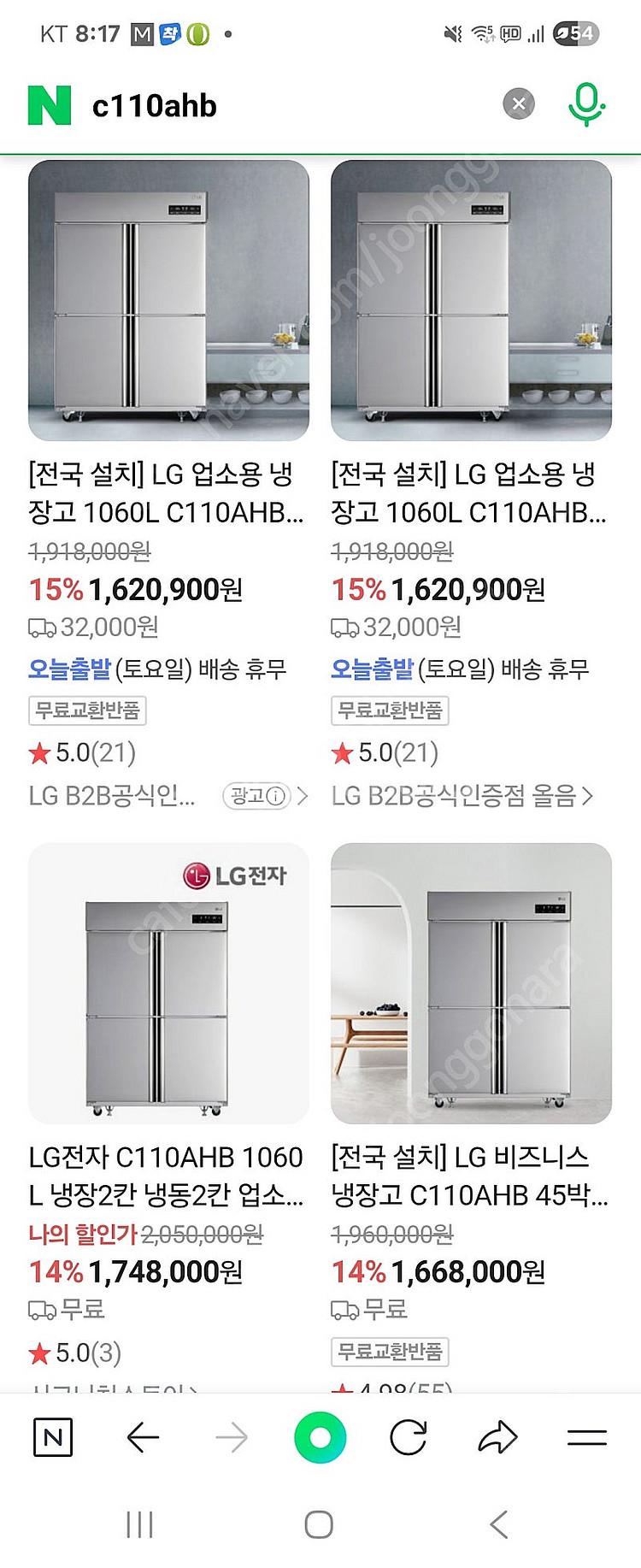The height and width of the screenshot is (1568, 641).
Task: Go back to the previous page
Action: (x=143, y=1437)
